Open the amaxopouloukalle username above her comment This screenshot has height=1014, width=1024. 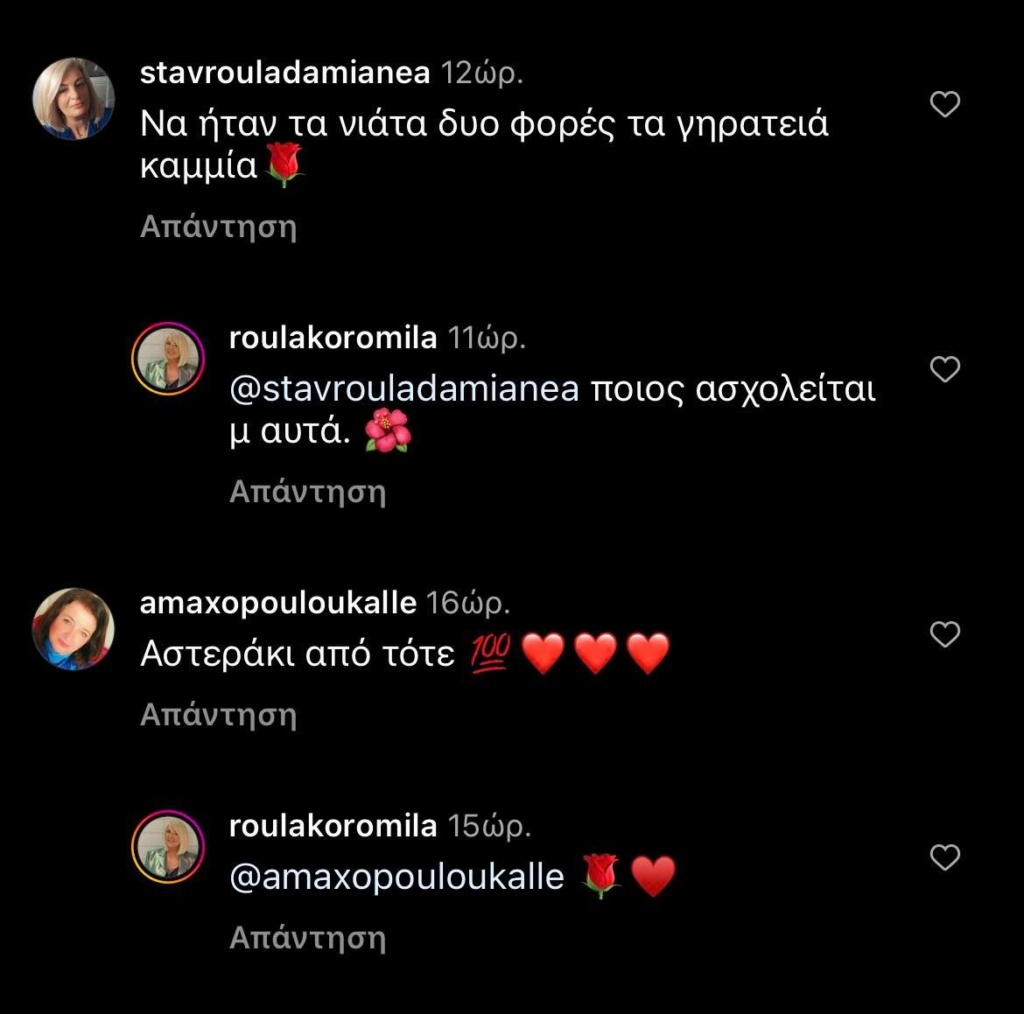coord(278,603)
